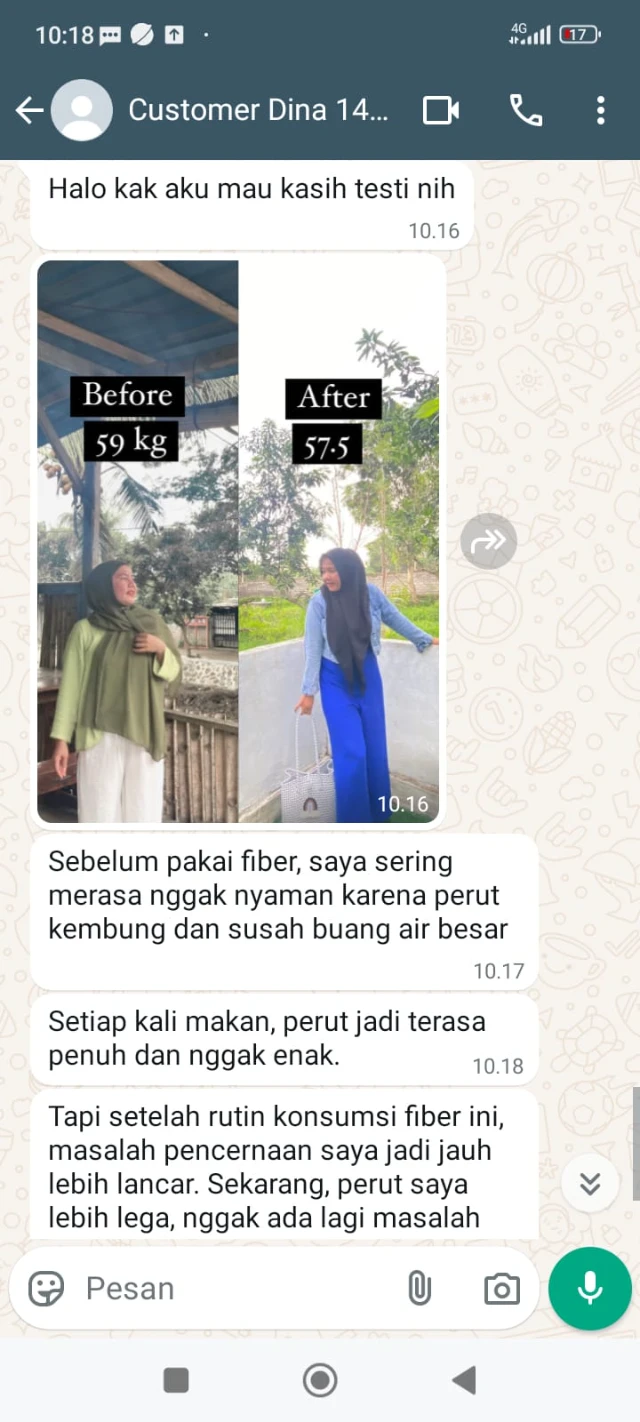Go to home via navigation bar
Viewport: 640px width, 1422px height.
tap(320, 1381)
